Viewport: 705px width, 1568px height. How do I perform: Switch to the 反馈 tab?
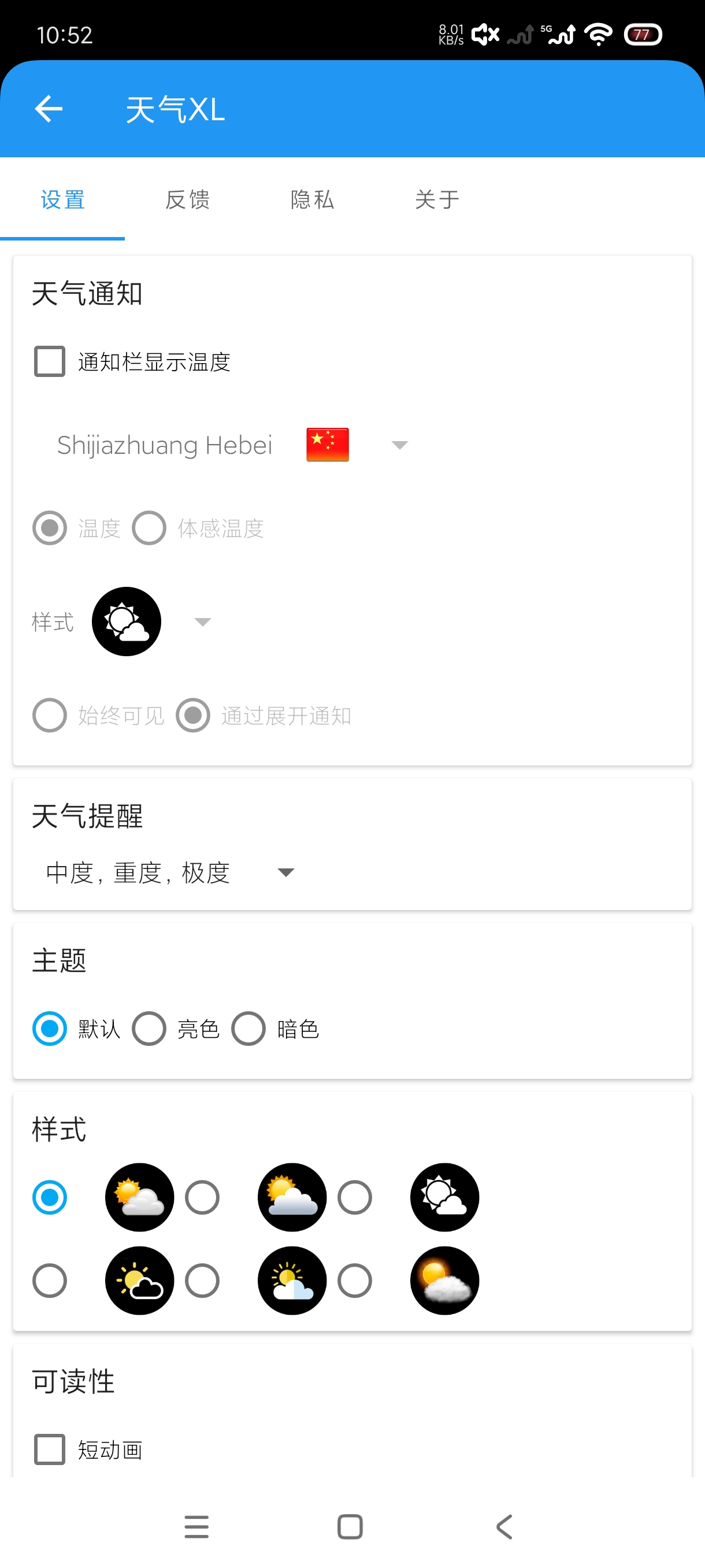[187, 199]
